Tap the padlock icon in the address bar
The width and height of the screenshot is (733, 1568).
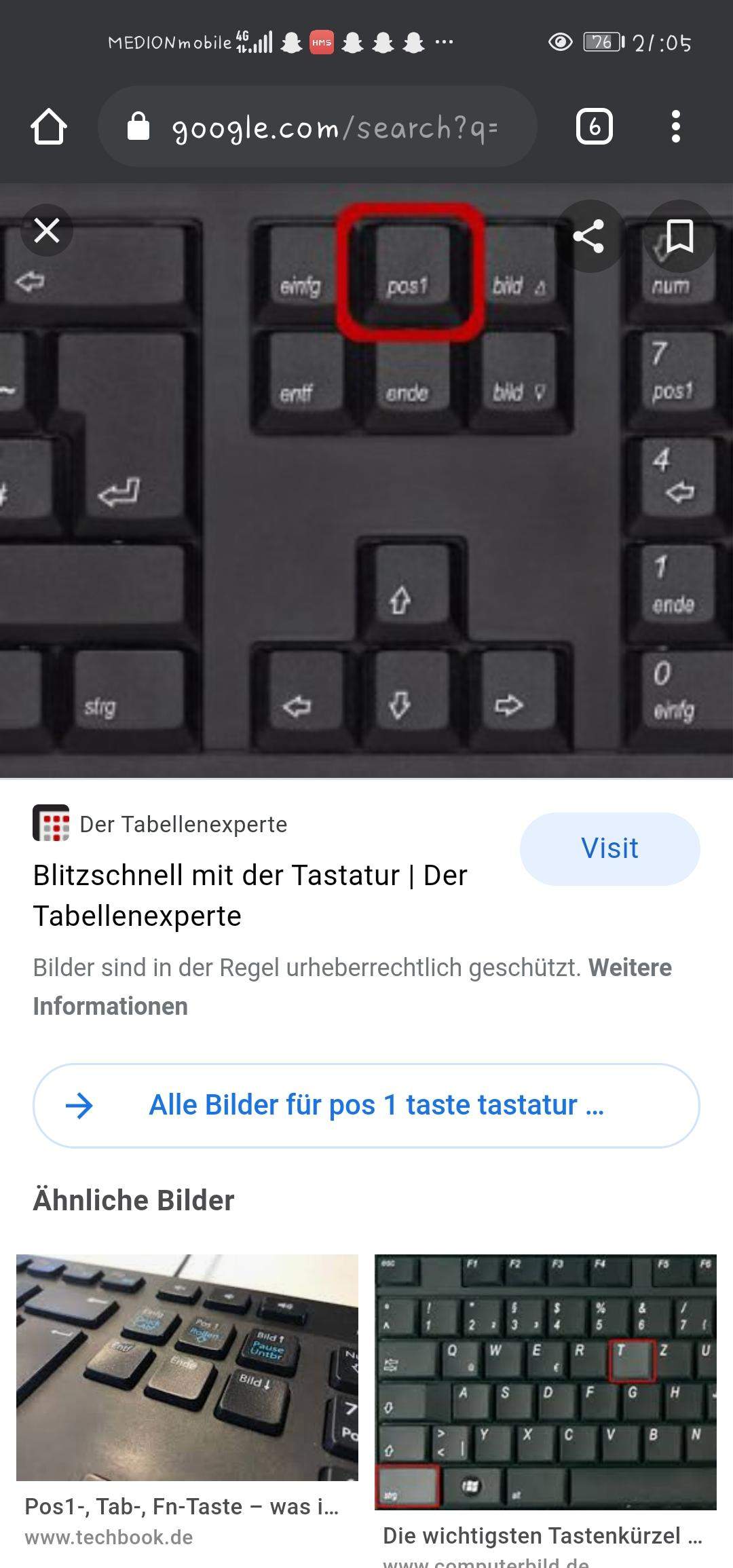[138, 126]
